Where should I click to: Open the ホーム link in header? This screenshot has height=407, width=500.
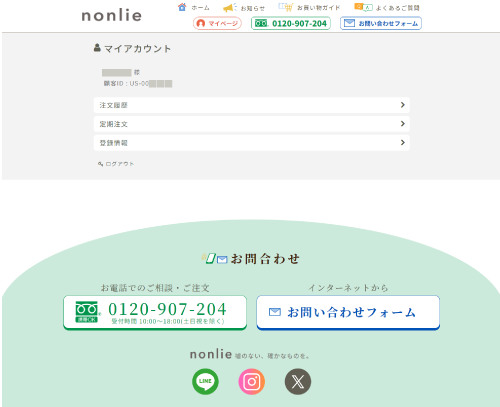[x=194, y=7]
